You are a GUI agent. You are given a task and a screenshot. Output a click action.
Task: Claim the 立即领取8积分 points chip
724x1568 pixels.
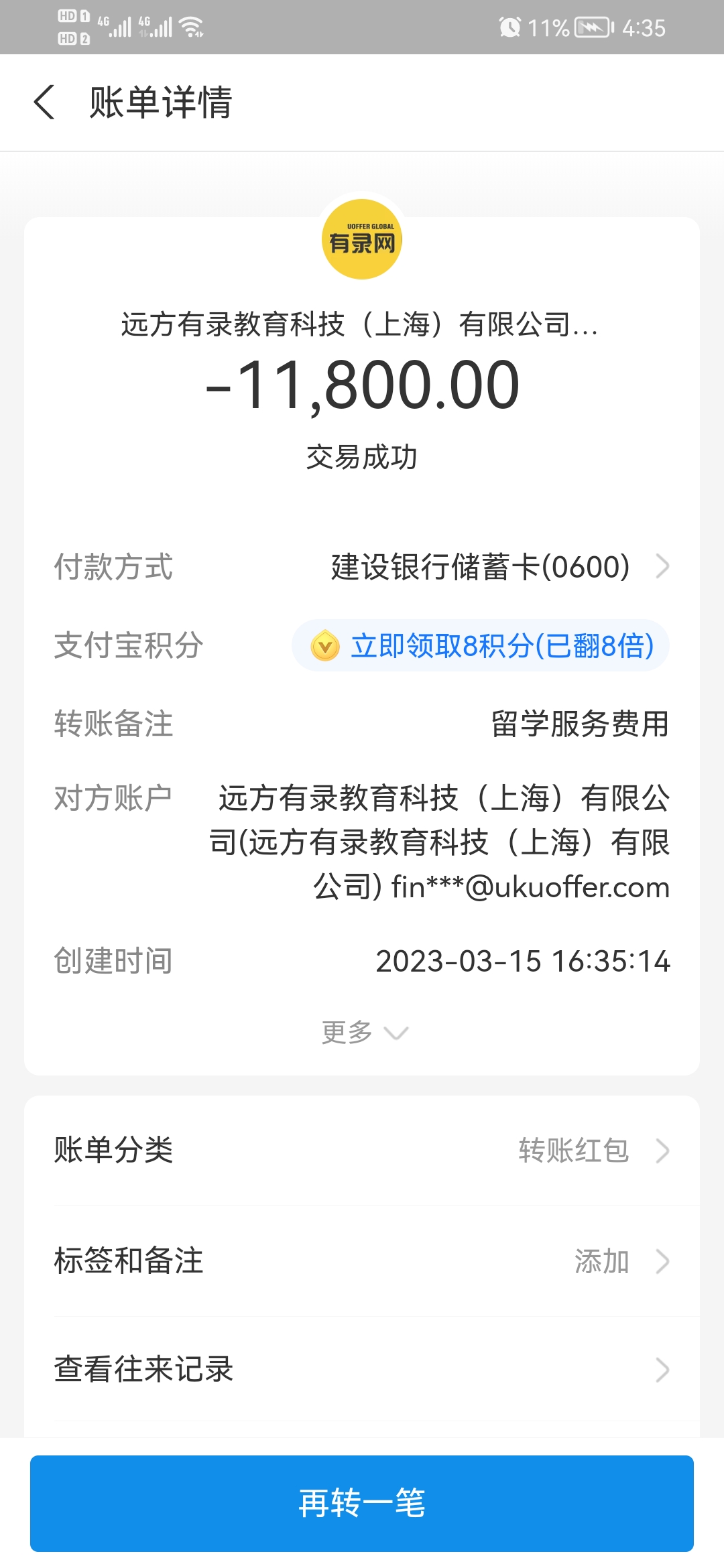(x=481, y=646)
